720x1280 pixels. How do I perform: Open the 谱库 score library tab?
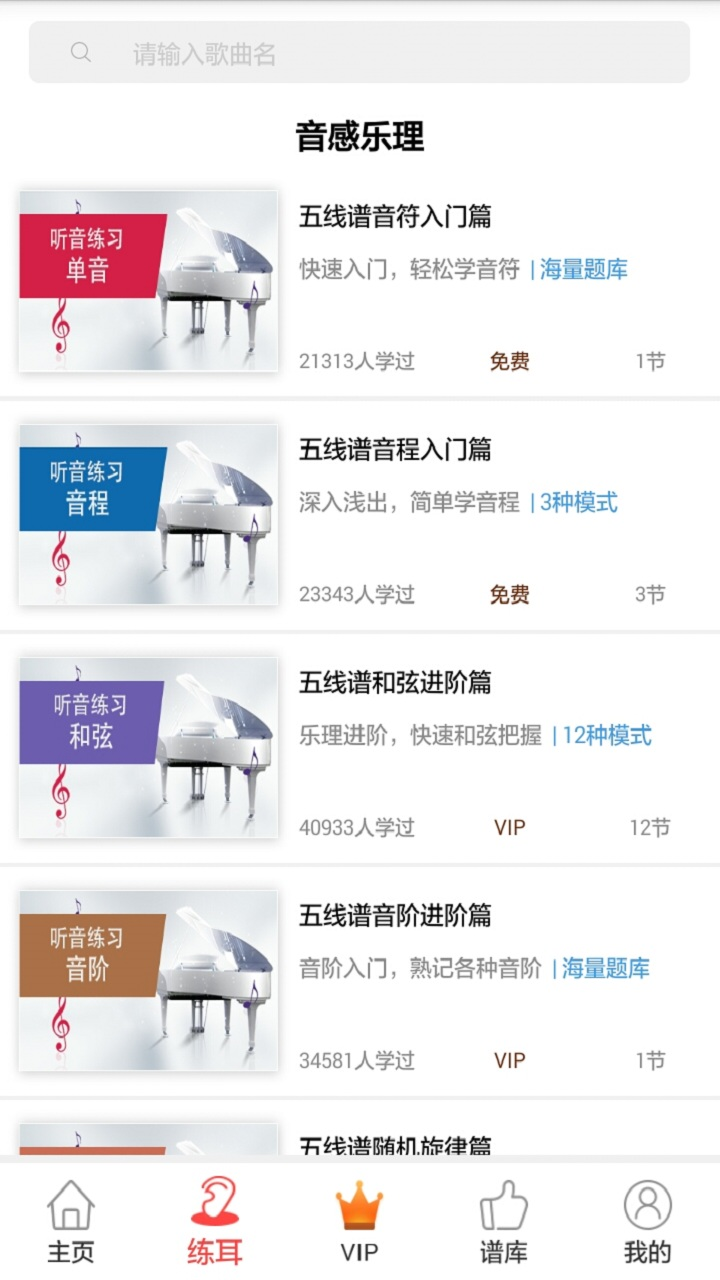point(503,1221)
